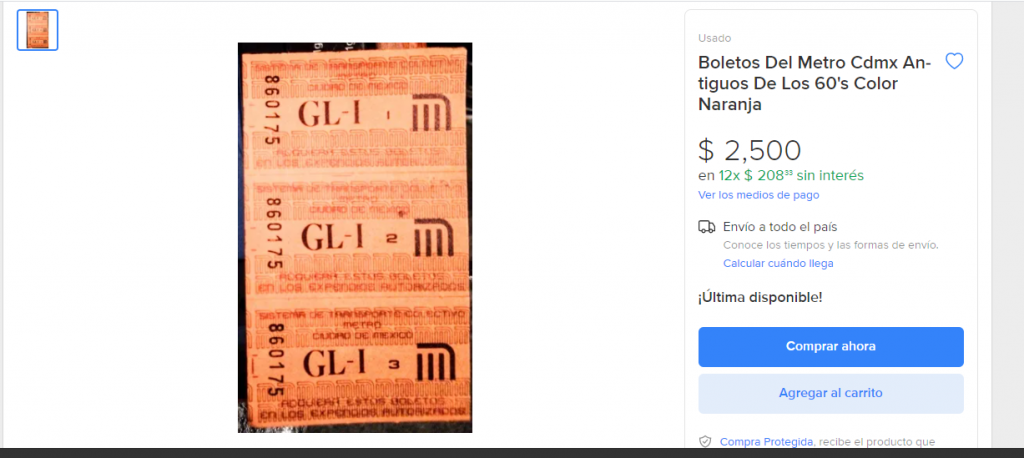
Task: Tap Comprar ahora
Action: (x=830, y=346)
